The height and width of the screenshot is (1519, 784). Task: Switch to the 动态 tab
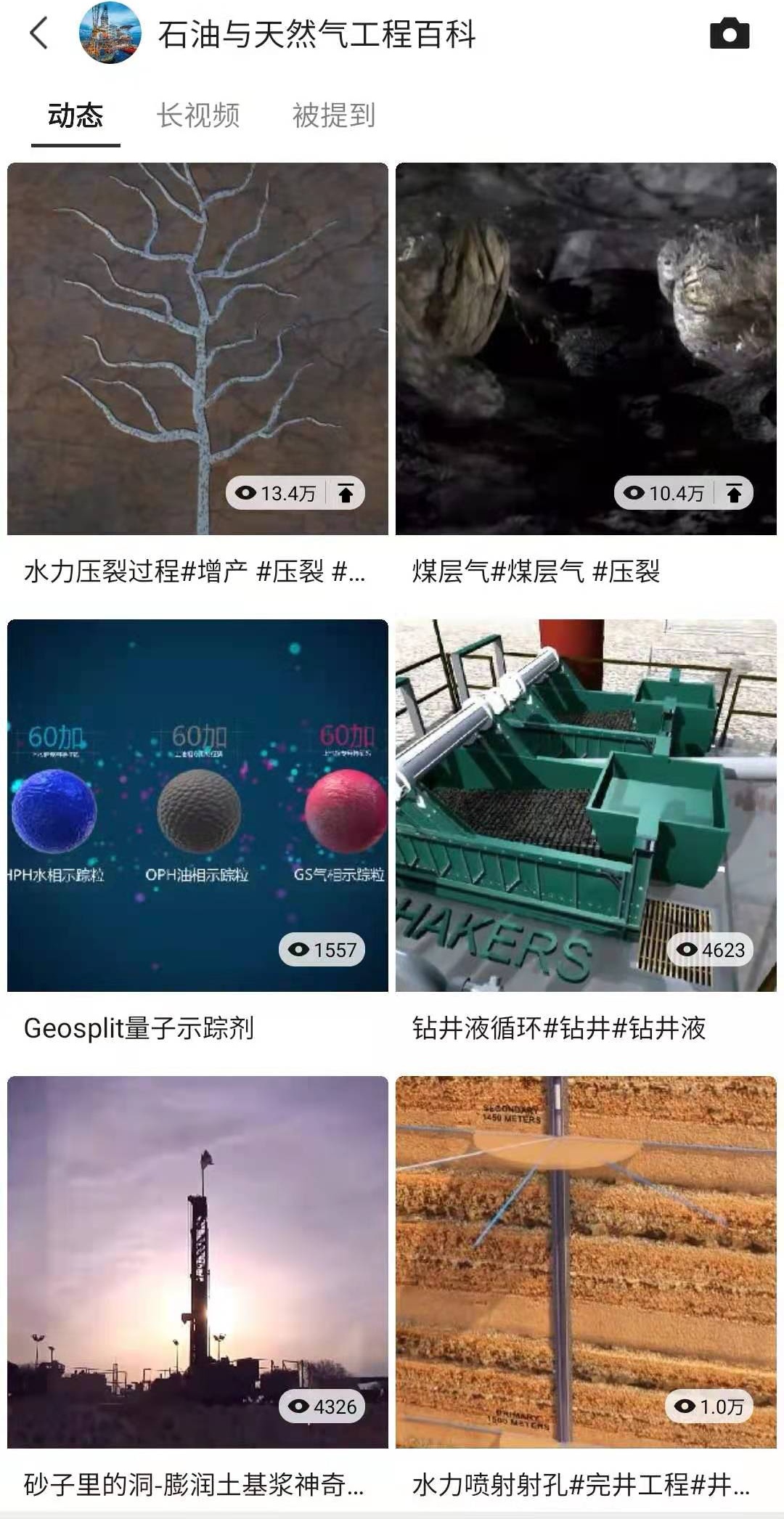[75, 115]
